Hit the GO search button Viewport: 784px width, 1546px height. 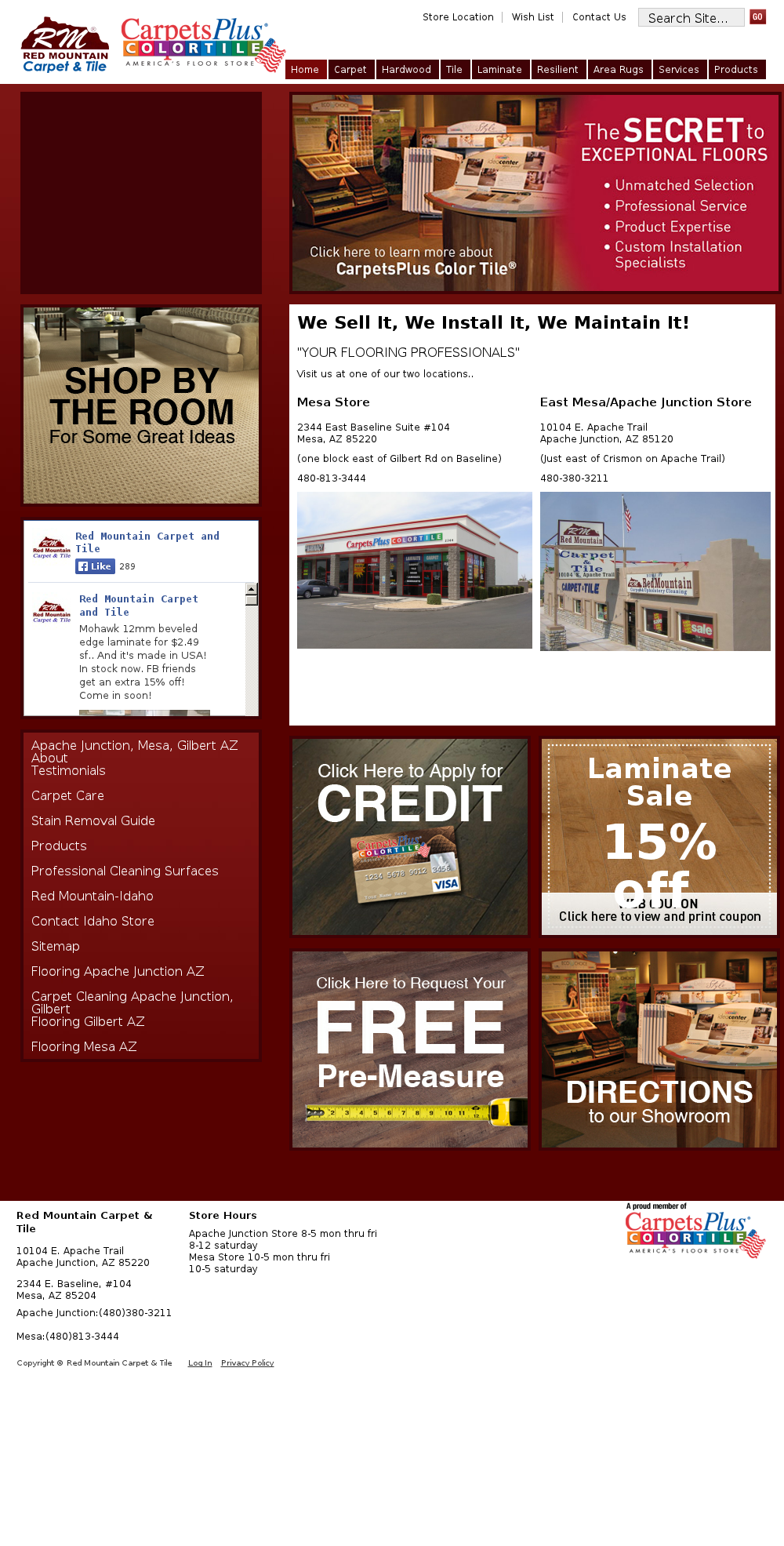757,17
